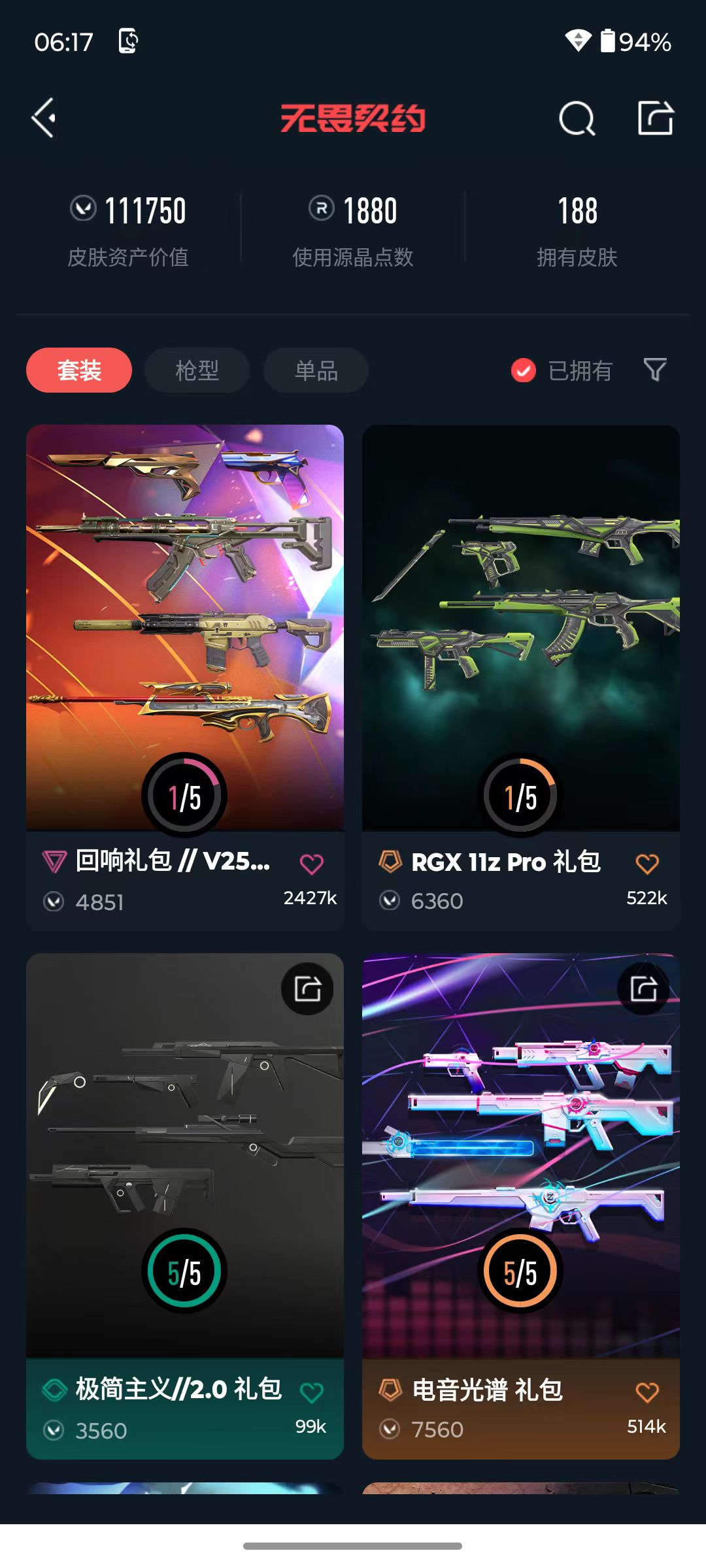Go back using the top-left arrow

coord(44,118)
